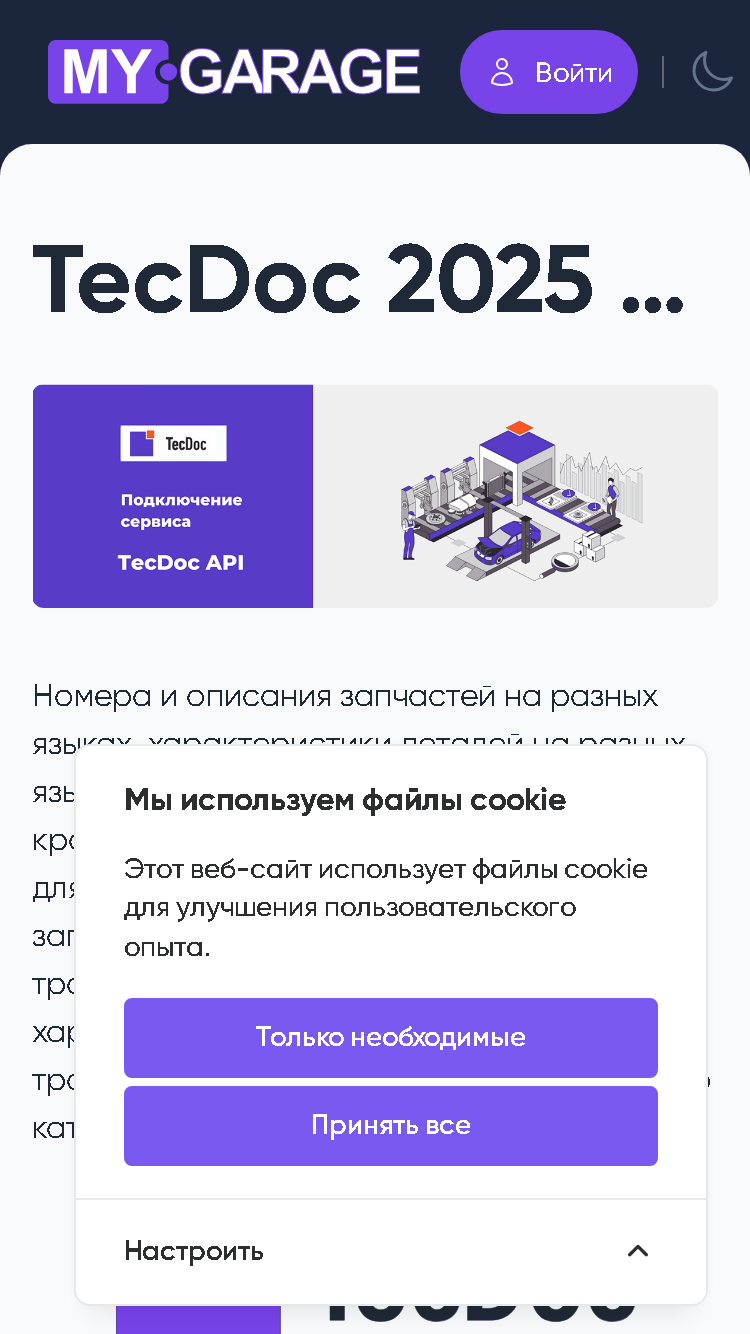Tap the Войти login button

[x=549, y=72]
